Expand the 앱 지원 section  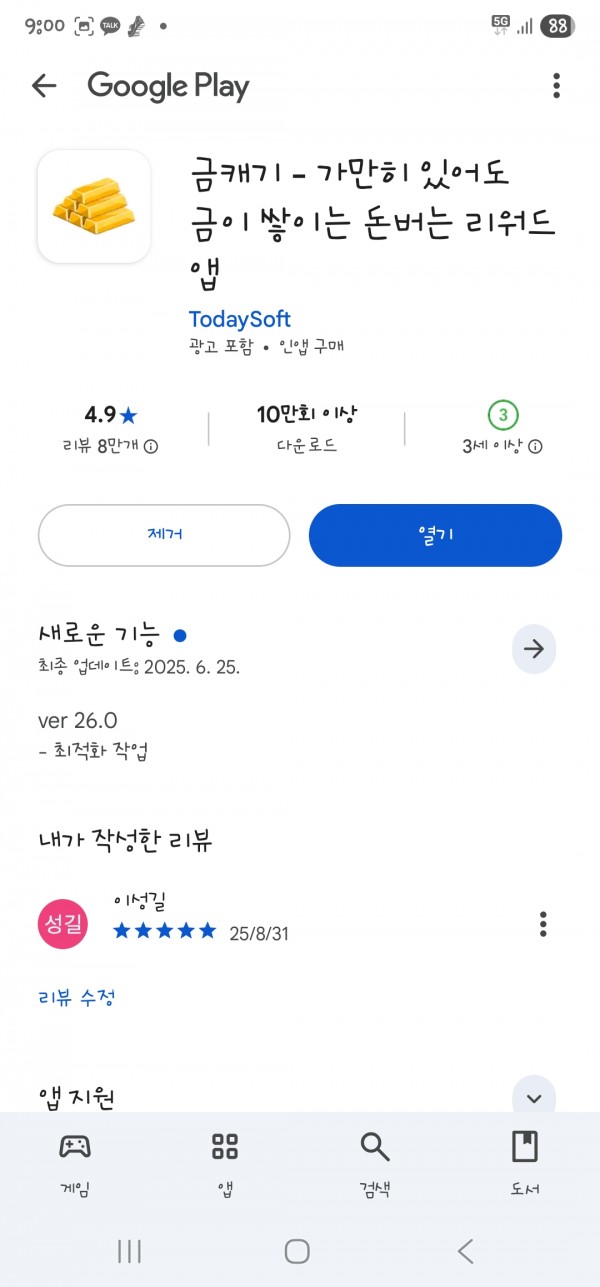tap(534, 1098)
